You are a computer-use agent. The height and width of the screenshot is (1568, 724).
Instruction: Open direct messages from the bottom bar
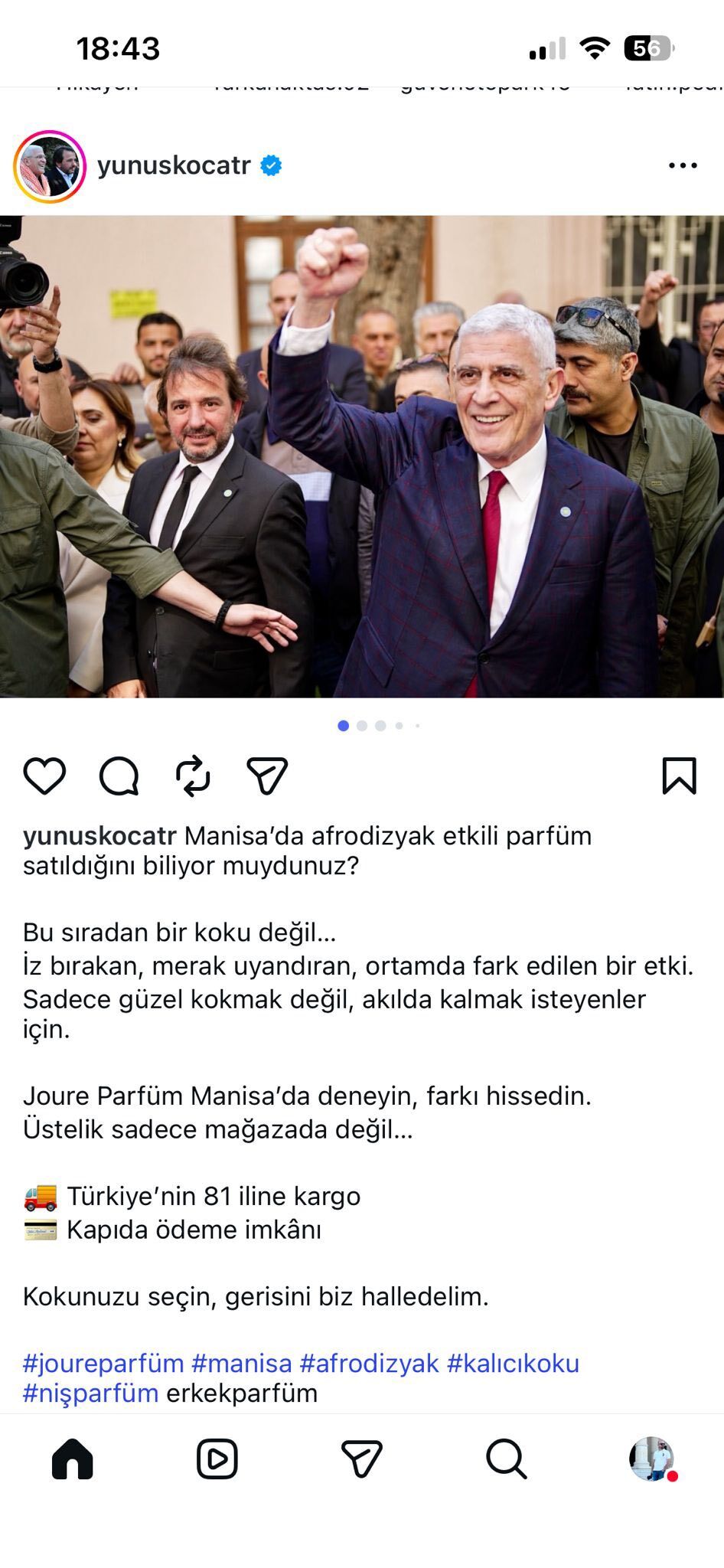[x=361, y=1459]
